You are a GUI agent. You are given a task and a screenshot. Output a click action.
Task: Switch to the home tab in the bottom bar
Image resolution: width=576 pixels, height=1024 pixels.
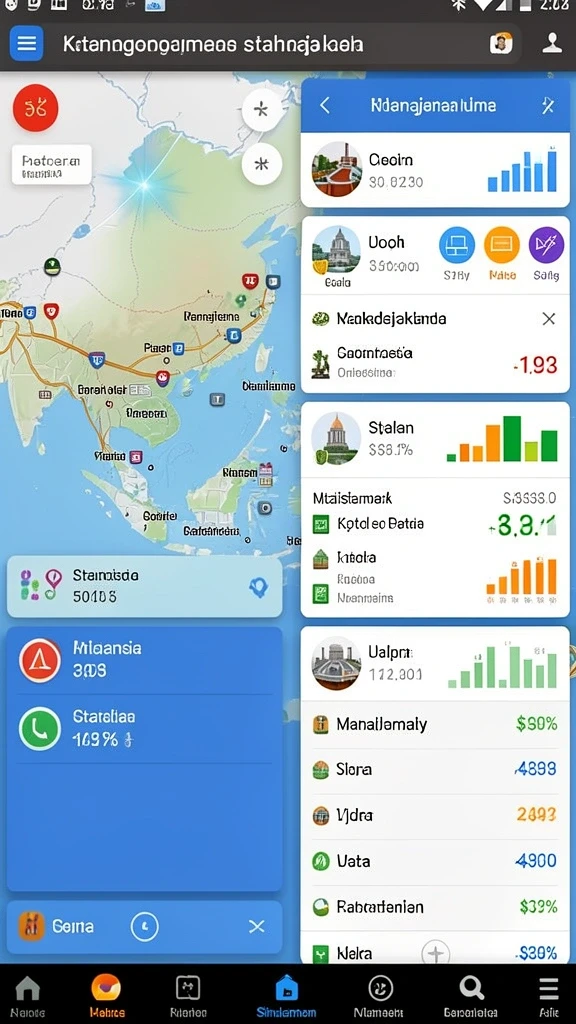point(27,996)
